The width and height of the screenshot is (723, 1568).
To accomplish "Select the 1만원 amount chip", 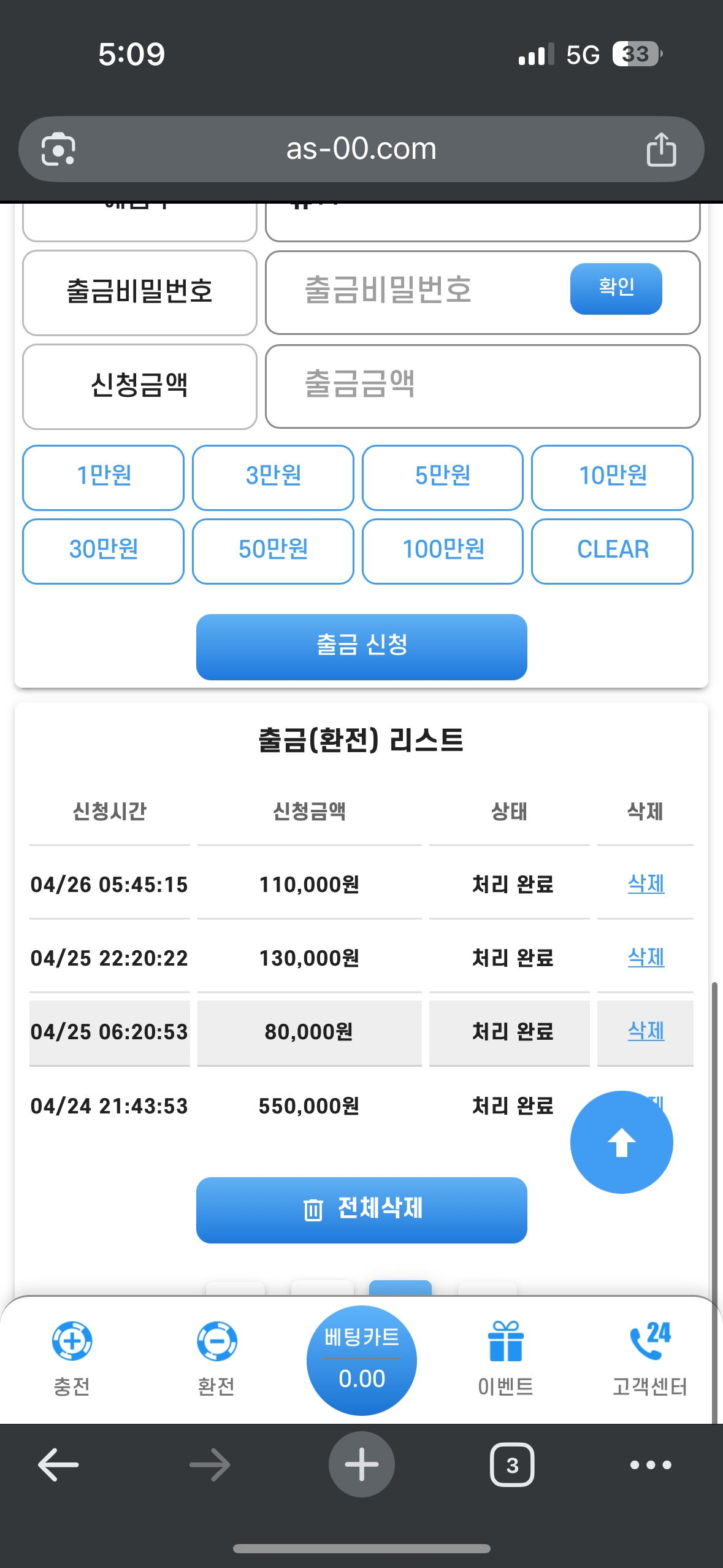I will tap(103, 477).
